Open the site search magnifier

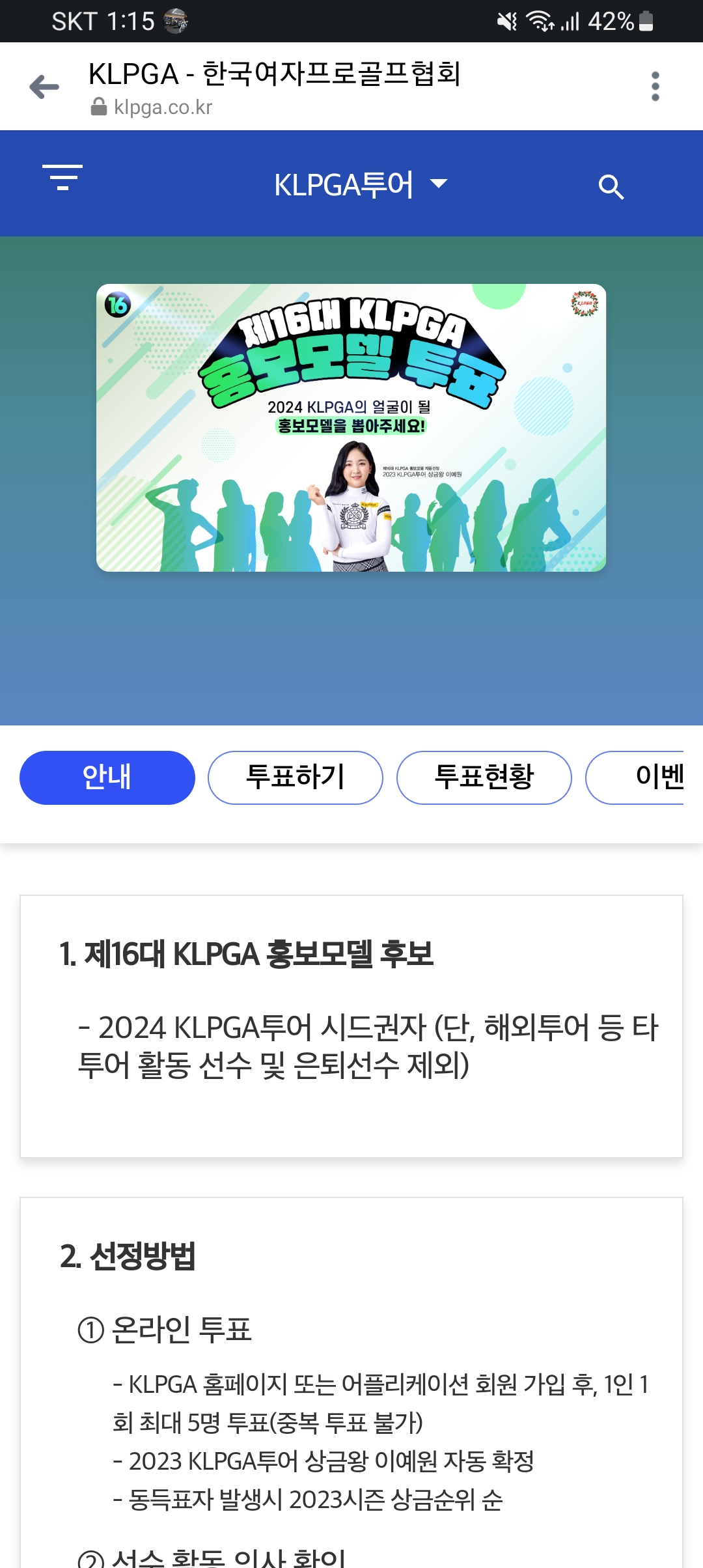[x=611, y=187]
